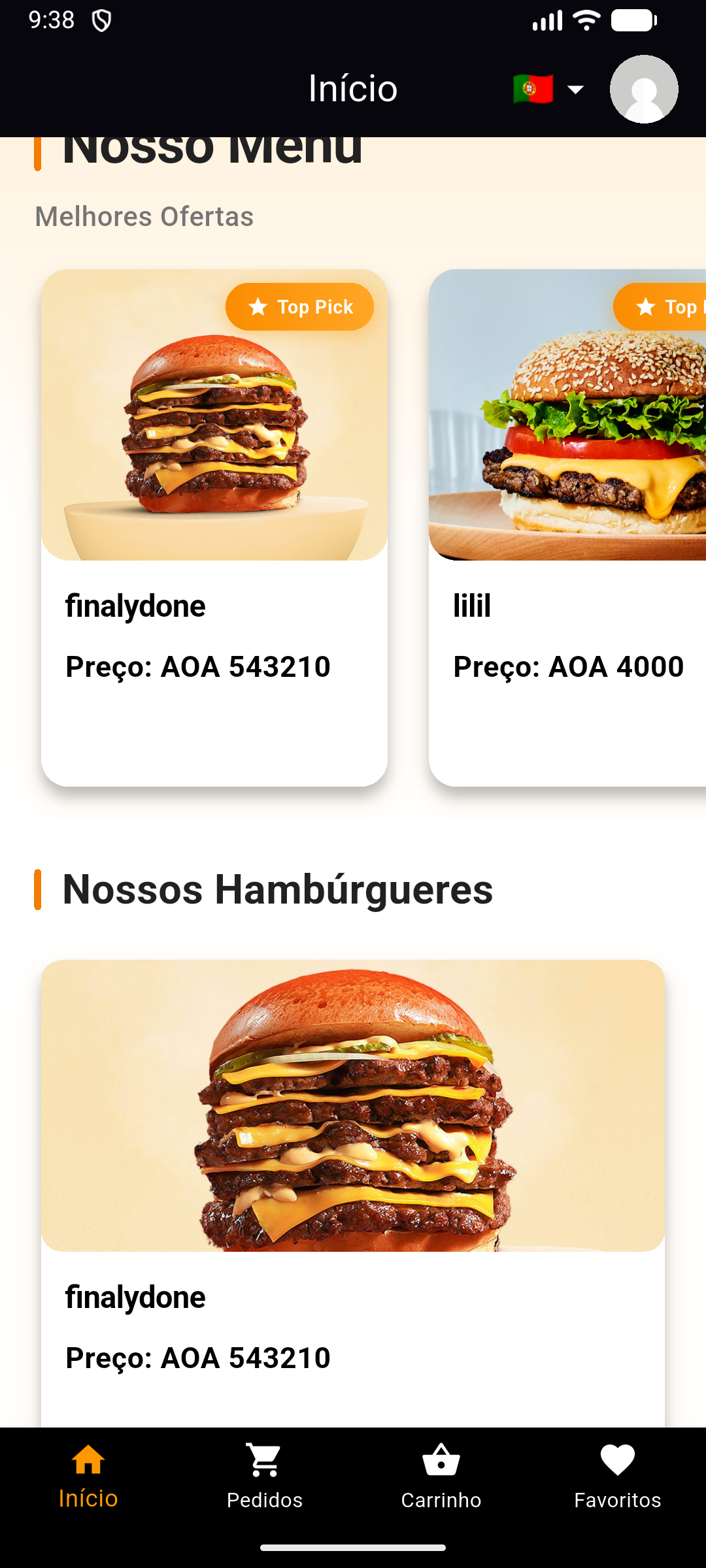Tap the Início page title
Screen dimensions: 706x1568
coord(353,88)
